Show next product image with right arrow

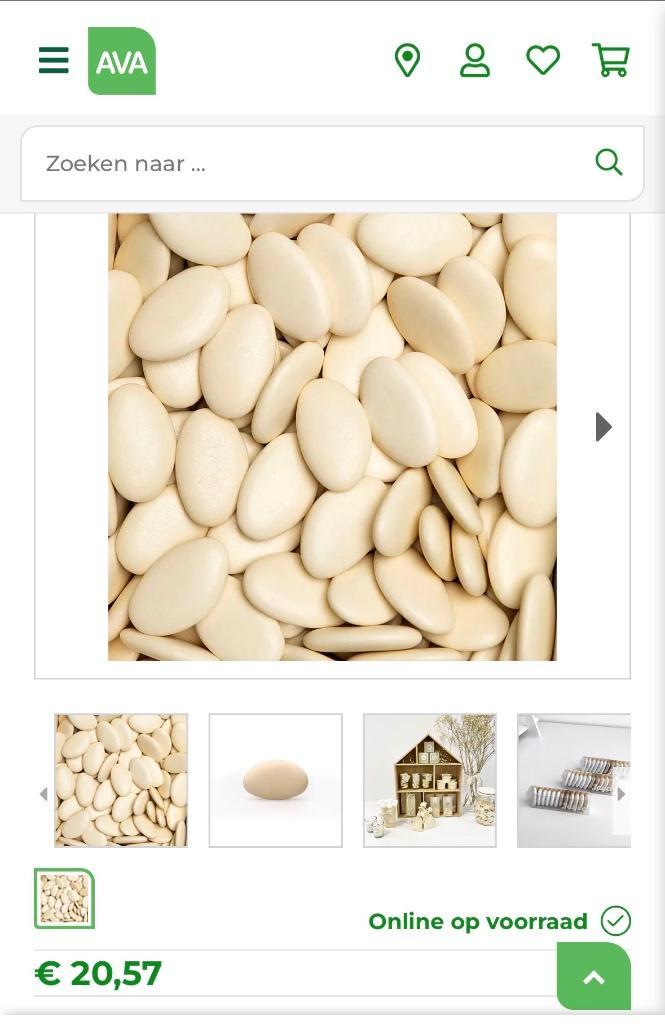(x=603, y=427)
